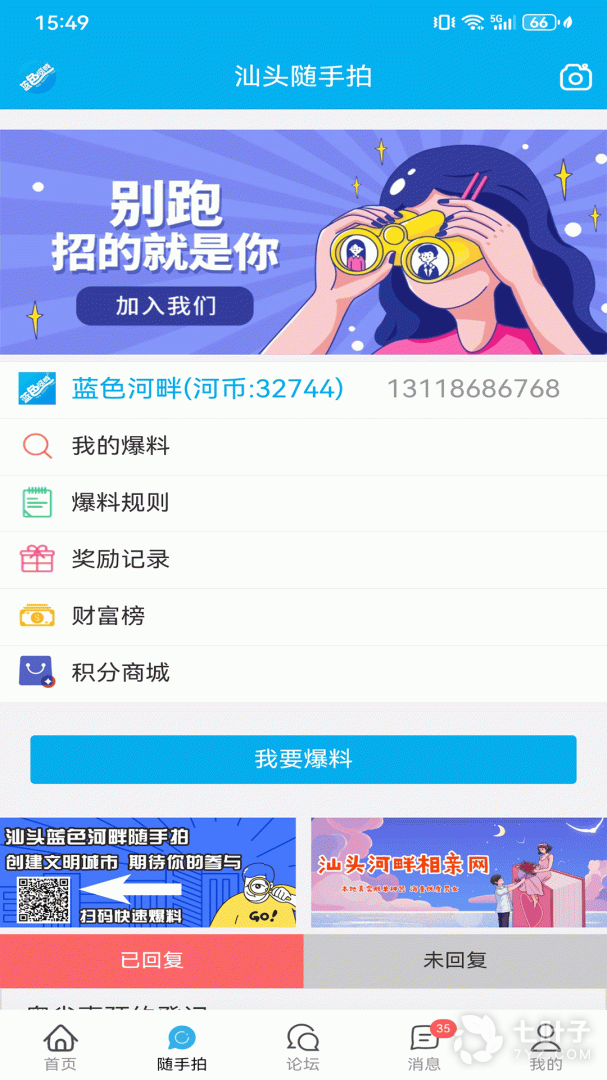This screenshot has height=1080, width=607.
Task: Open the 别跑招的就是你 recruitment banner
Action: click(x=303, y=242)
